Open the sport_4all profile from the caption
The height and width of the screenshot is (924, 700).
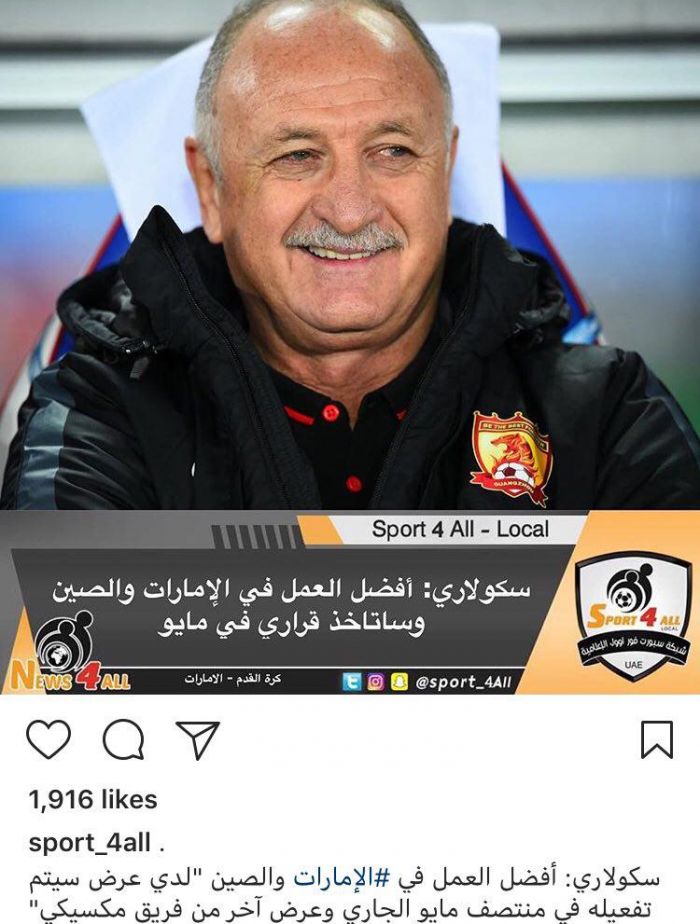(x=89, y=842)
